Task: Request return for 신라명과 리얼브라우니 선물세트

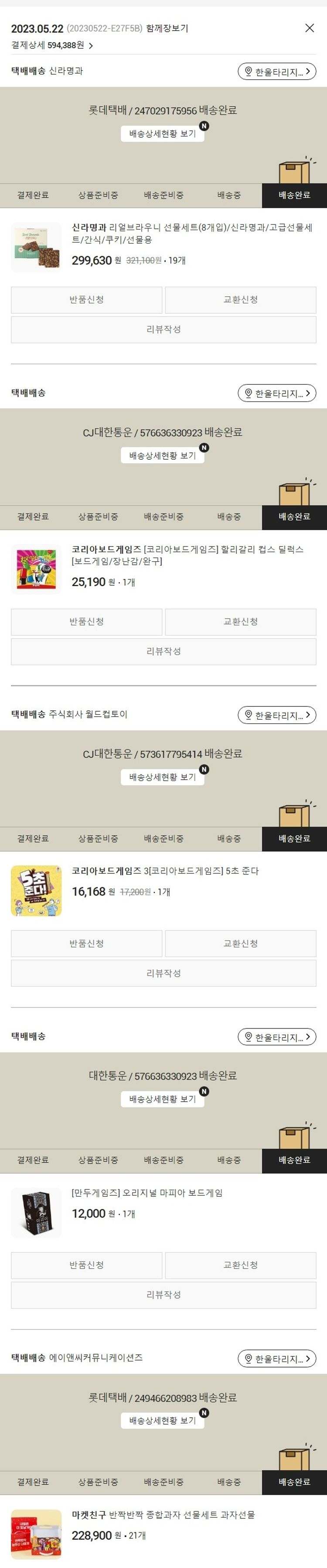Action: coord(86,299)
